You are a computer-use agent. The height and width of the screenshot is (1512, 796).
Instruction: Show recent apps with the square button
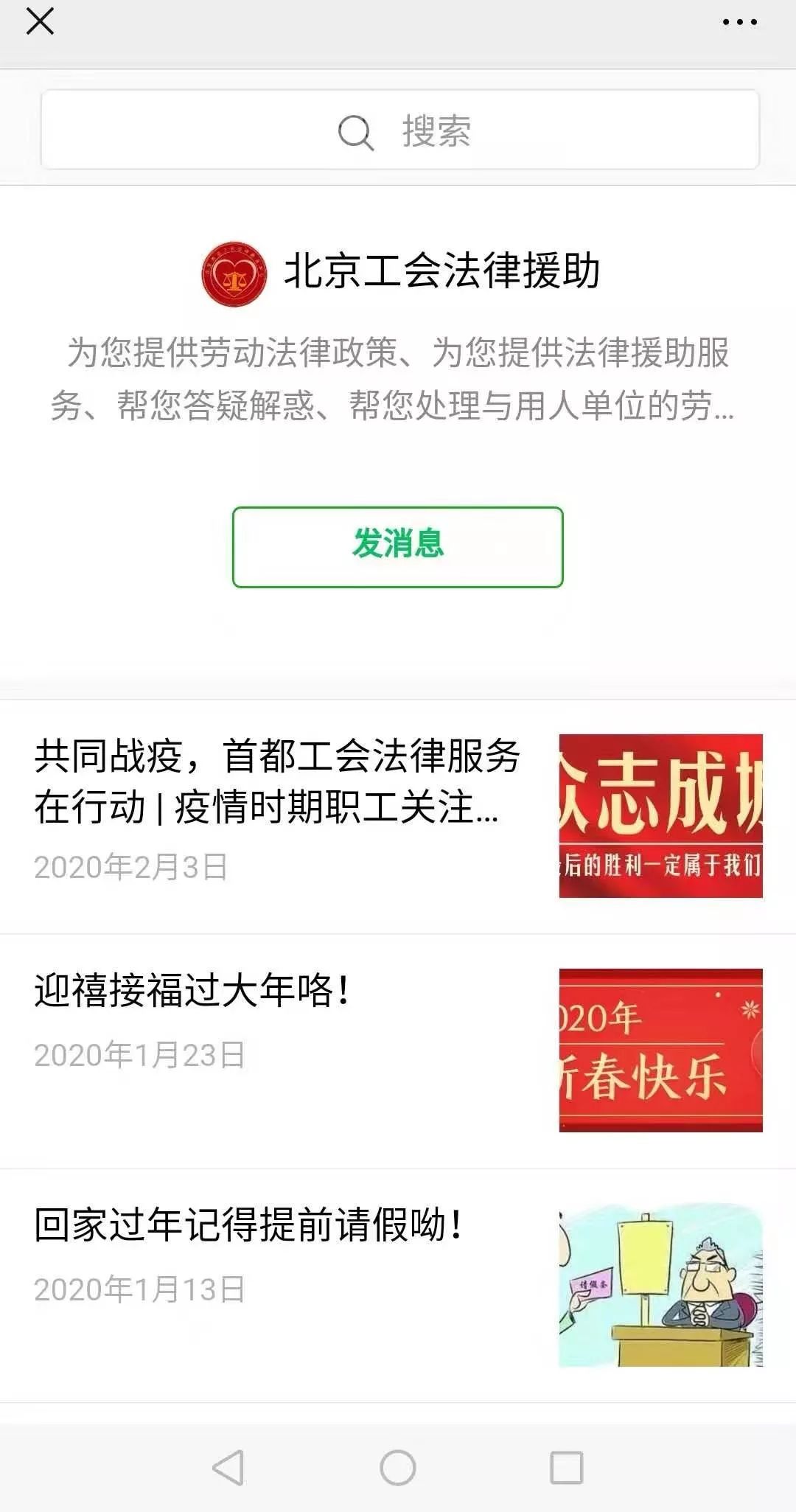pyautogui.click(x=567, y=1467)
